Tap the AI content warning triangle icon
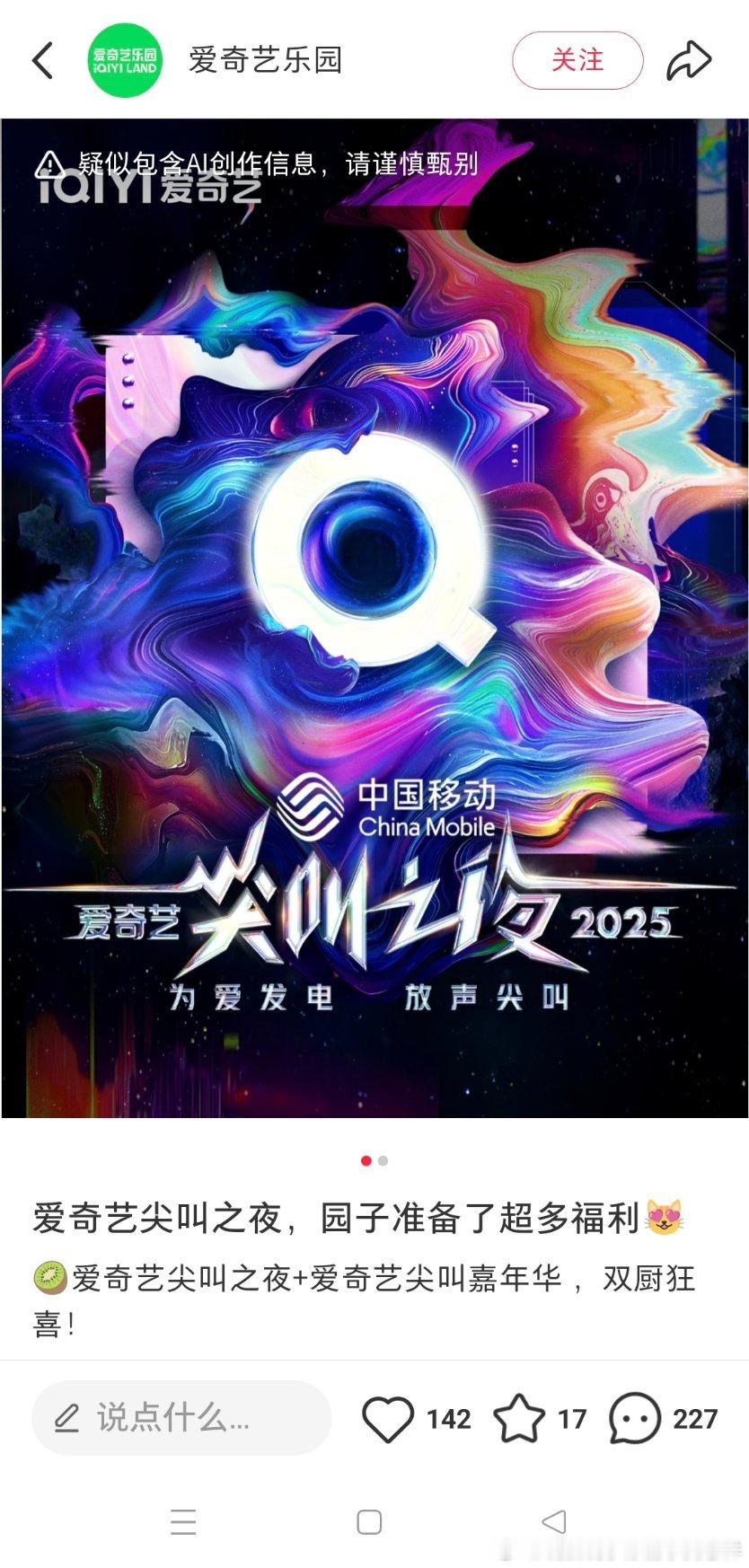 [50, 162]
